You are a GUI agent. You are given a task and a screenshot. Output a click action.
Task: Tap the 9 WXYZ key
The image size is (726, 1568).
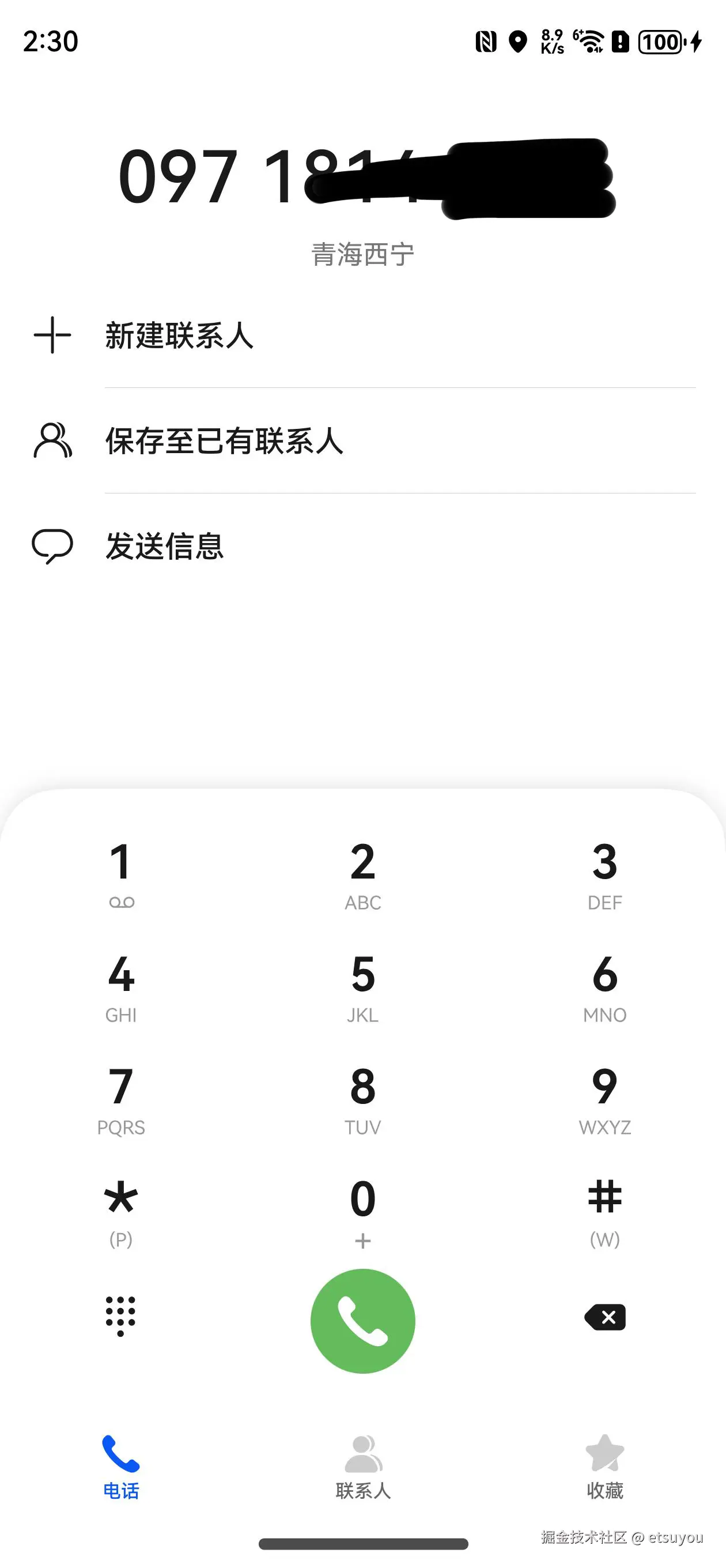604,1099
